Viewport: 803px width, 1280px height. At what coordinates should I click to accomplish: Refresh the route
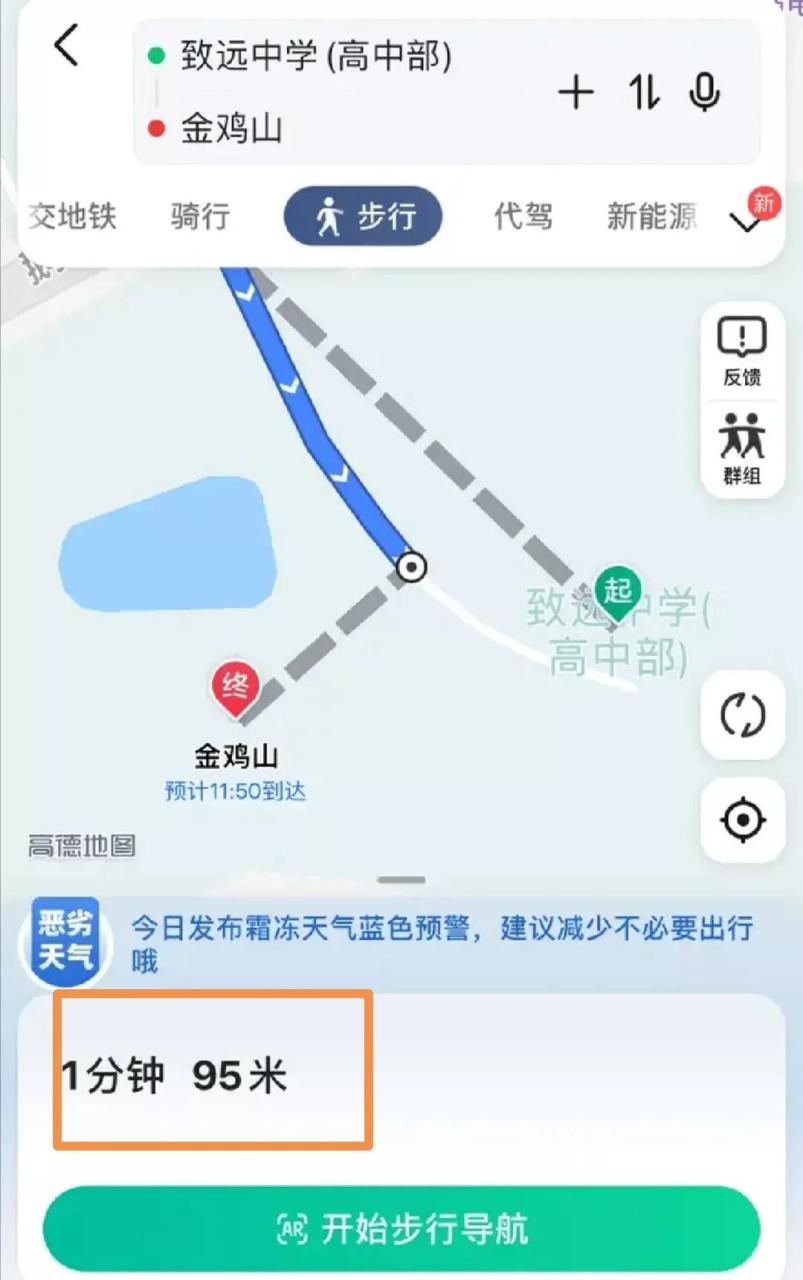742,715
